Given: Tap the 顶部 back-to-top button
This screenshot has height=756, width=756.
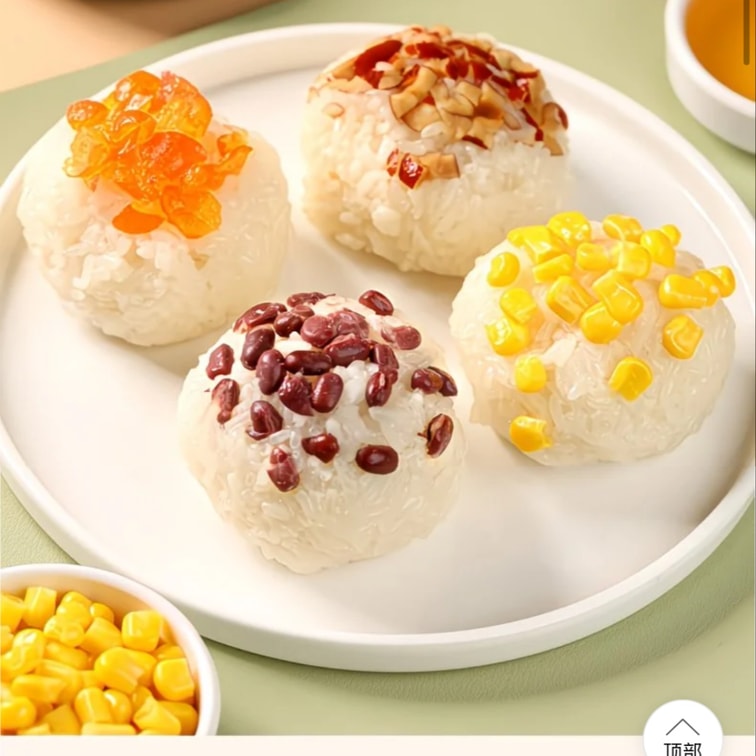Looking at the screenshot, I should (683, 733).
